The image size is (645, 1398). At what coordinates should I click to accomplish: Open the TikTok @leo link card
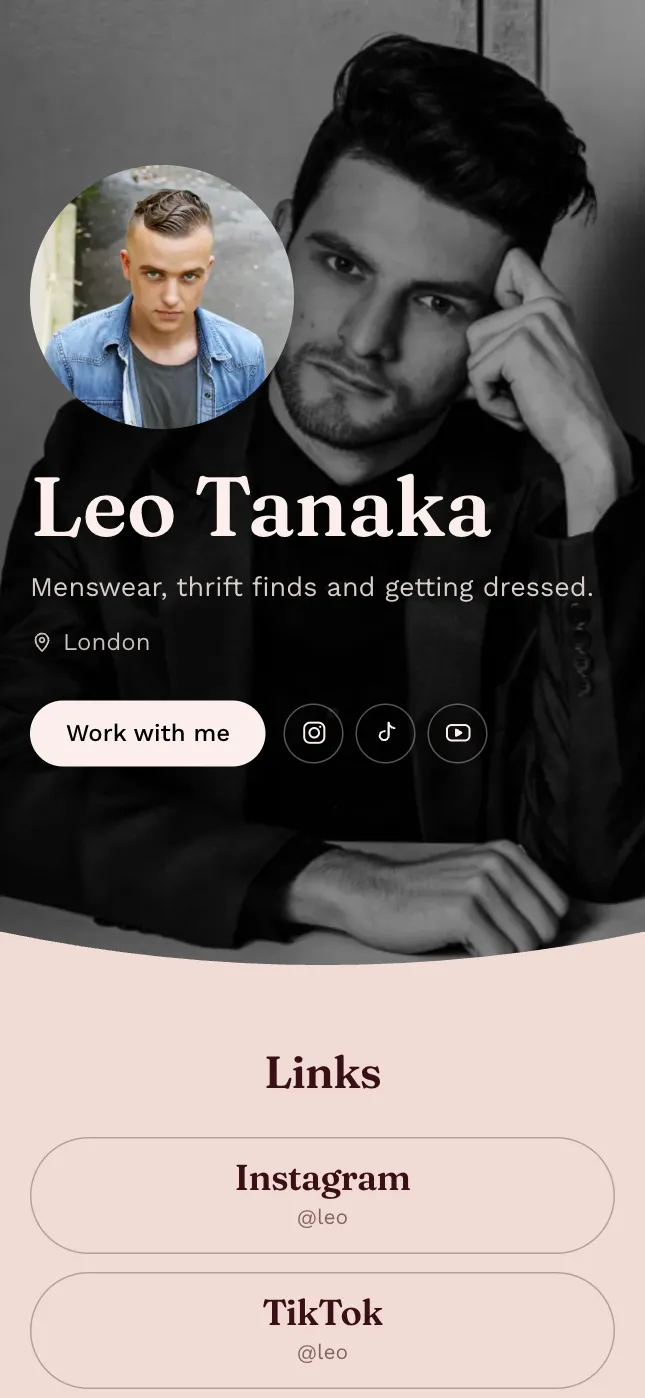coord(322,1330)
